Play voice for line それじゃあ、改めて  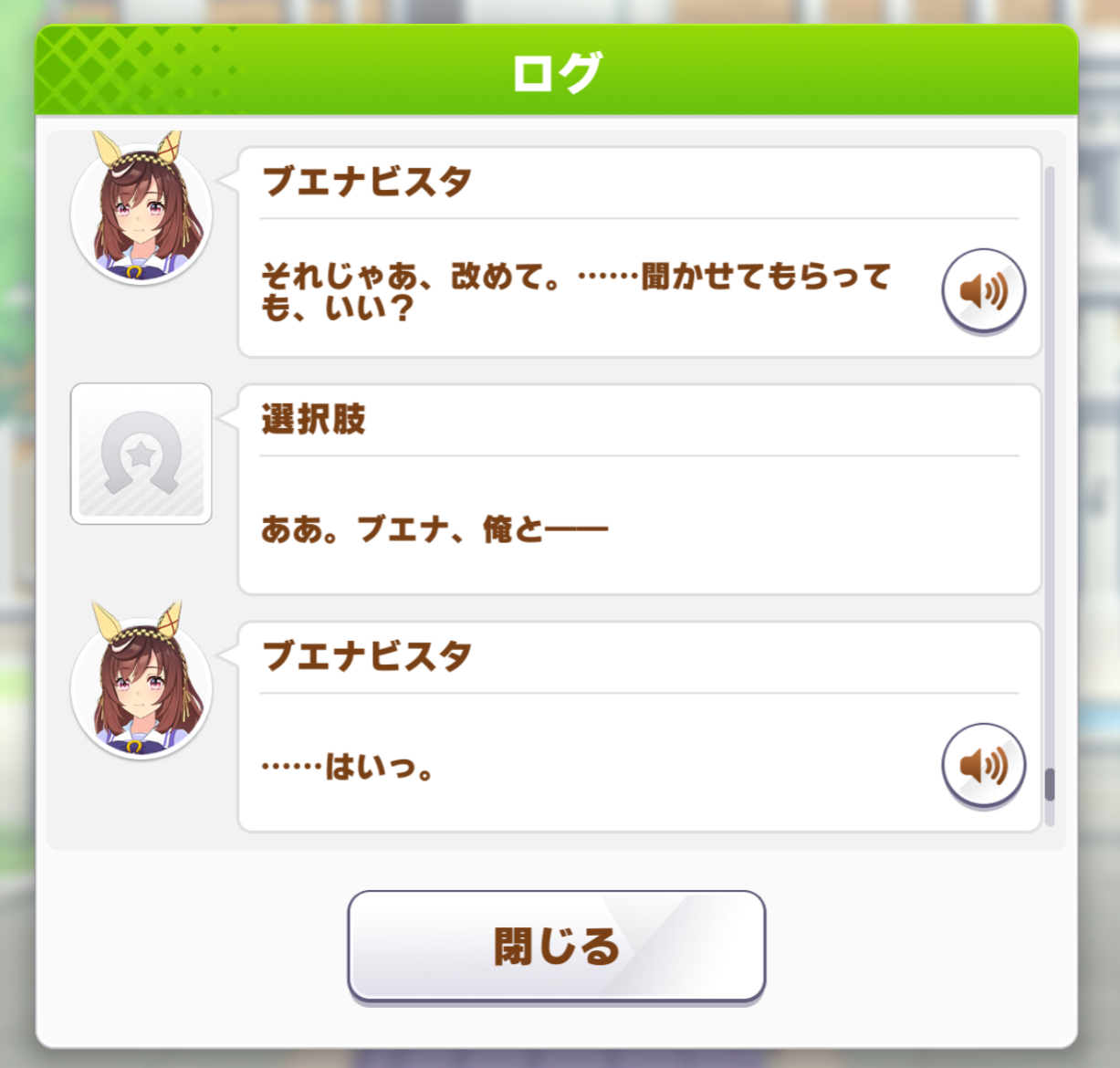point(983,291)
